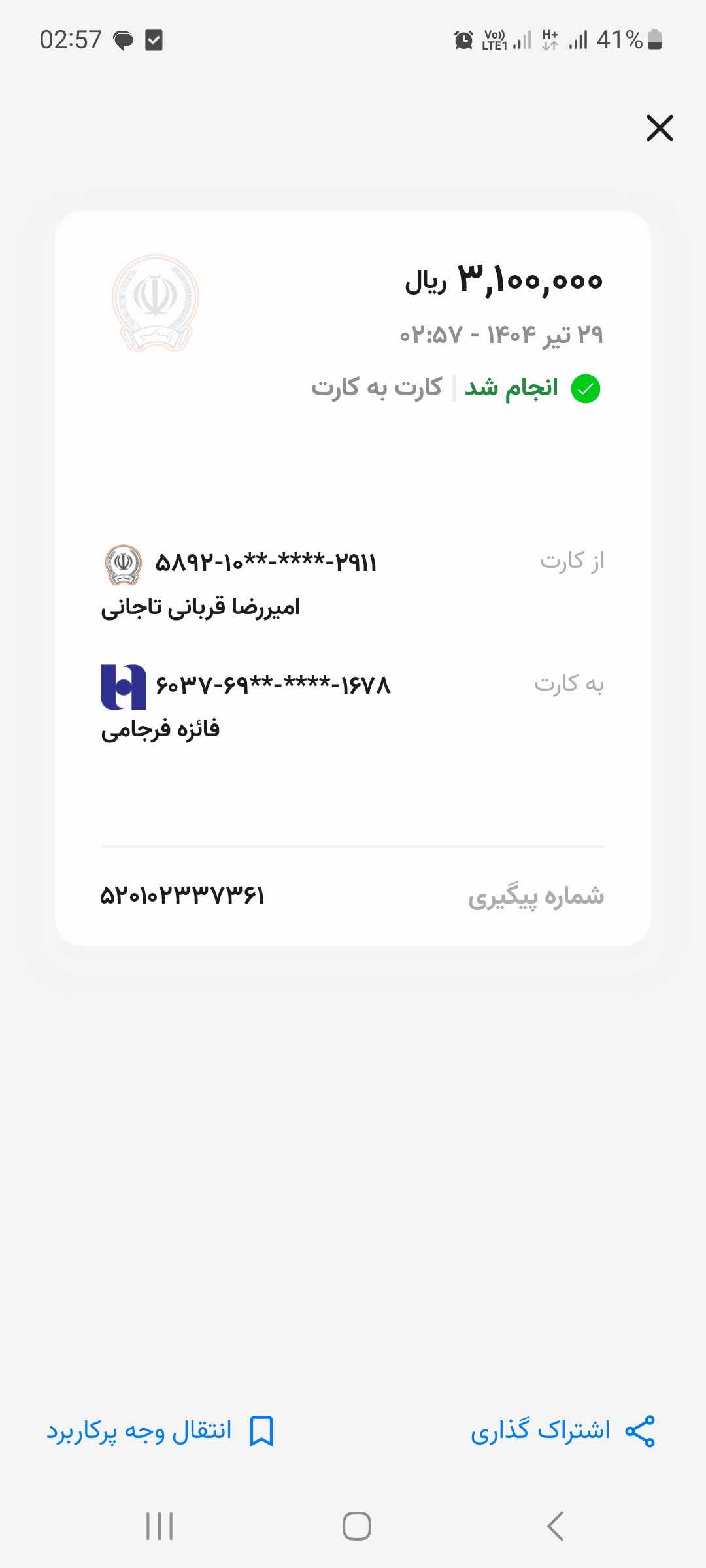Share the receipt via اشتراک گذاری

tap(563, 1431)
